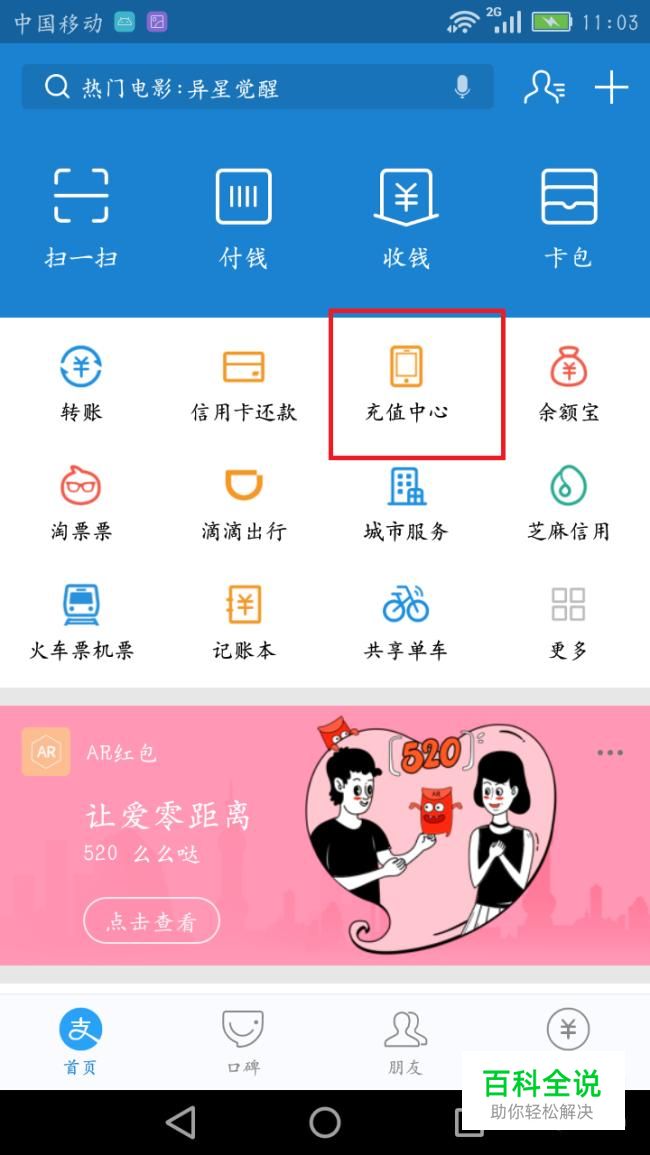The width and height of the screenshot is (650, 1155).
Task: Switch to the 朋友 tab
Action: click(x=405, y=1040)
